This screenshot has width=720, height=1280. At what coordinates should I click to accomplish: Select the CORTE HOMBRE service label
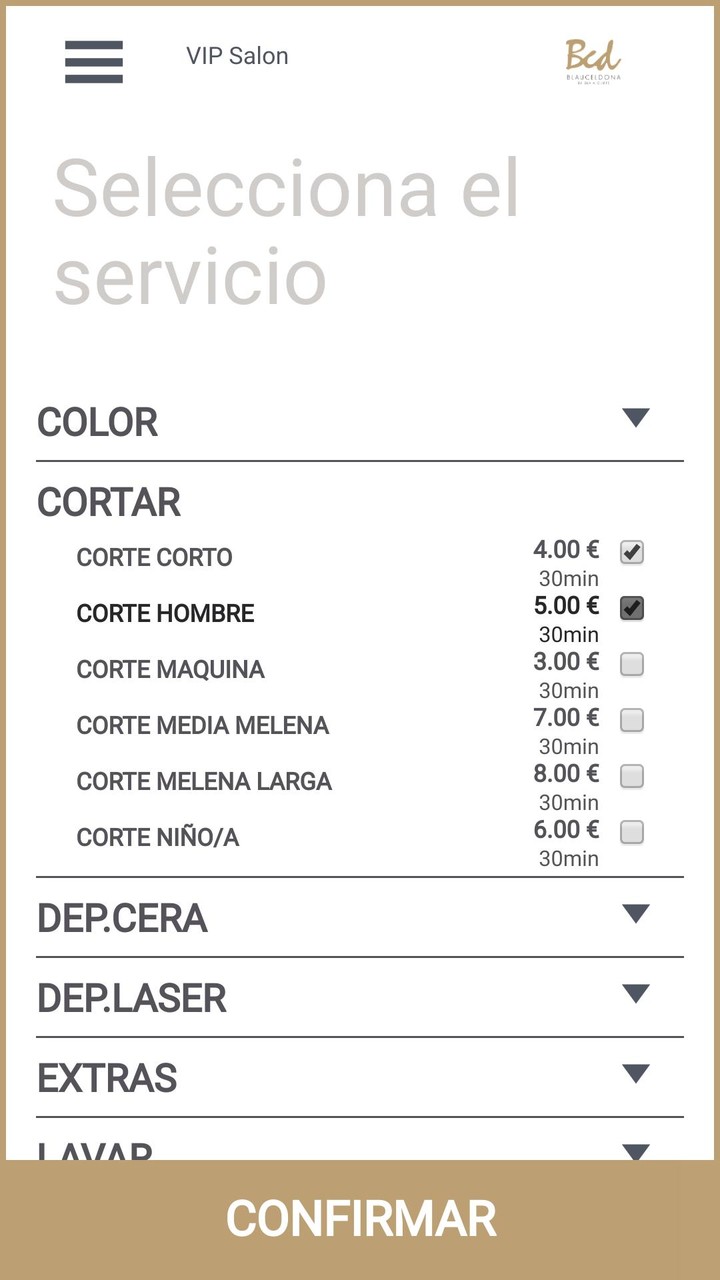[165, 613]
